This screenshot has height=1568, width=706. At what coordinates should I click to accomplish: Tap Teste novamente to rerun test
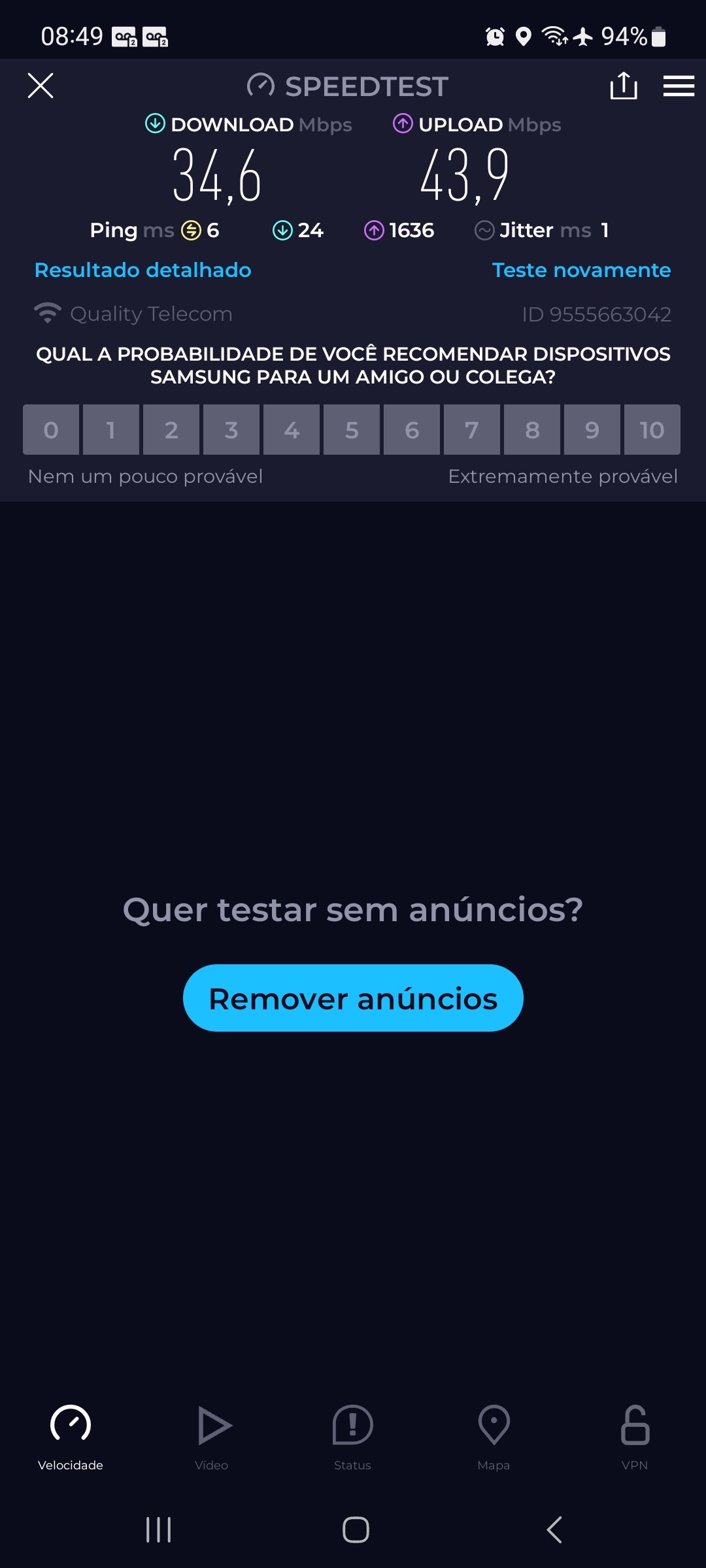point(581,270)
